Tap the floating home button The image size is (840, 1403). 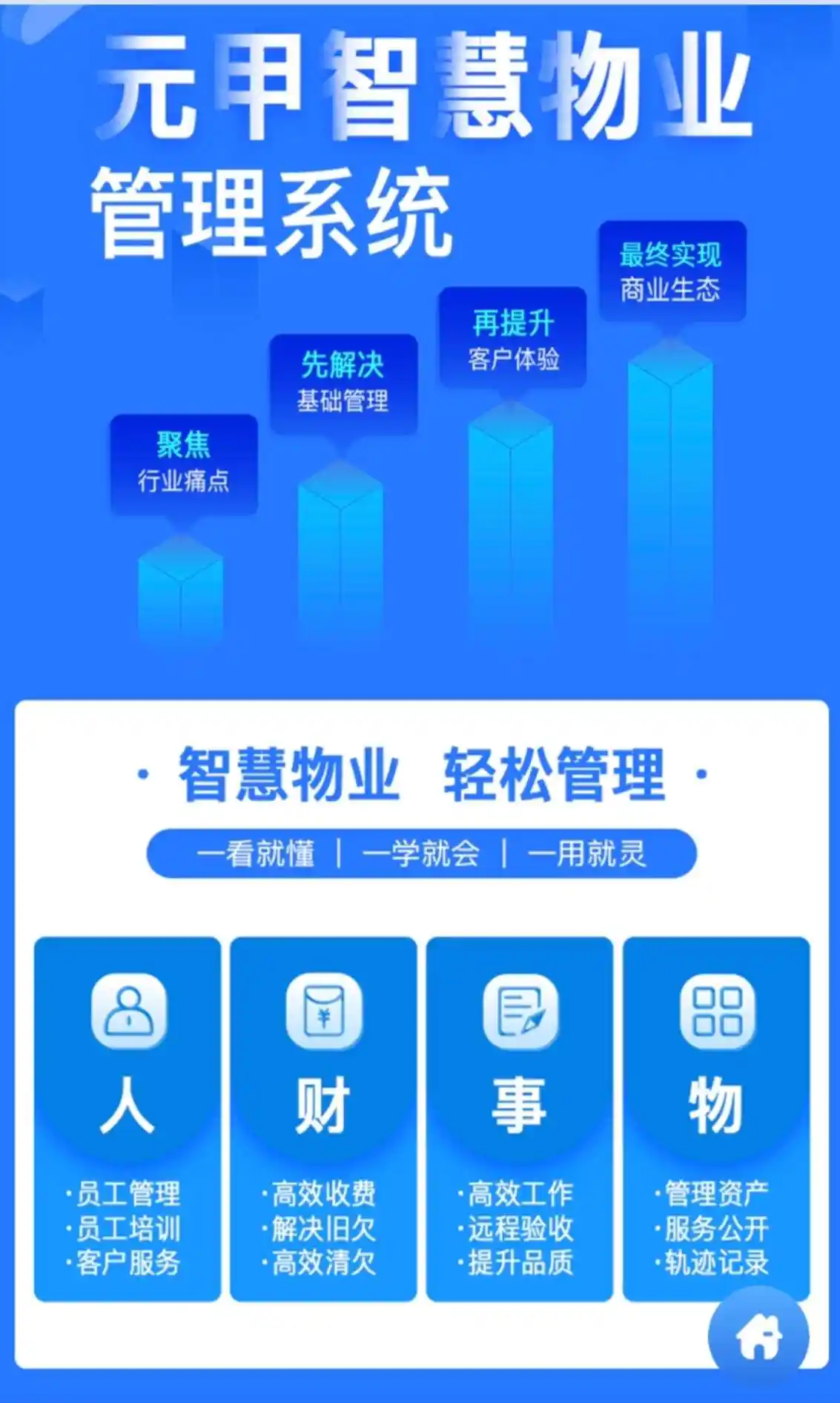[758, 1336]
